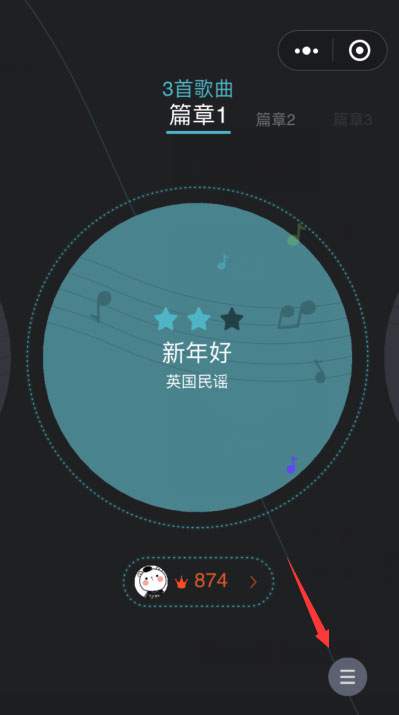Switch to the 篇章3 tab
This screenshot has height=715, width=399.
[353, 119]
